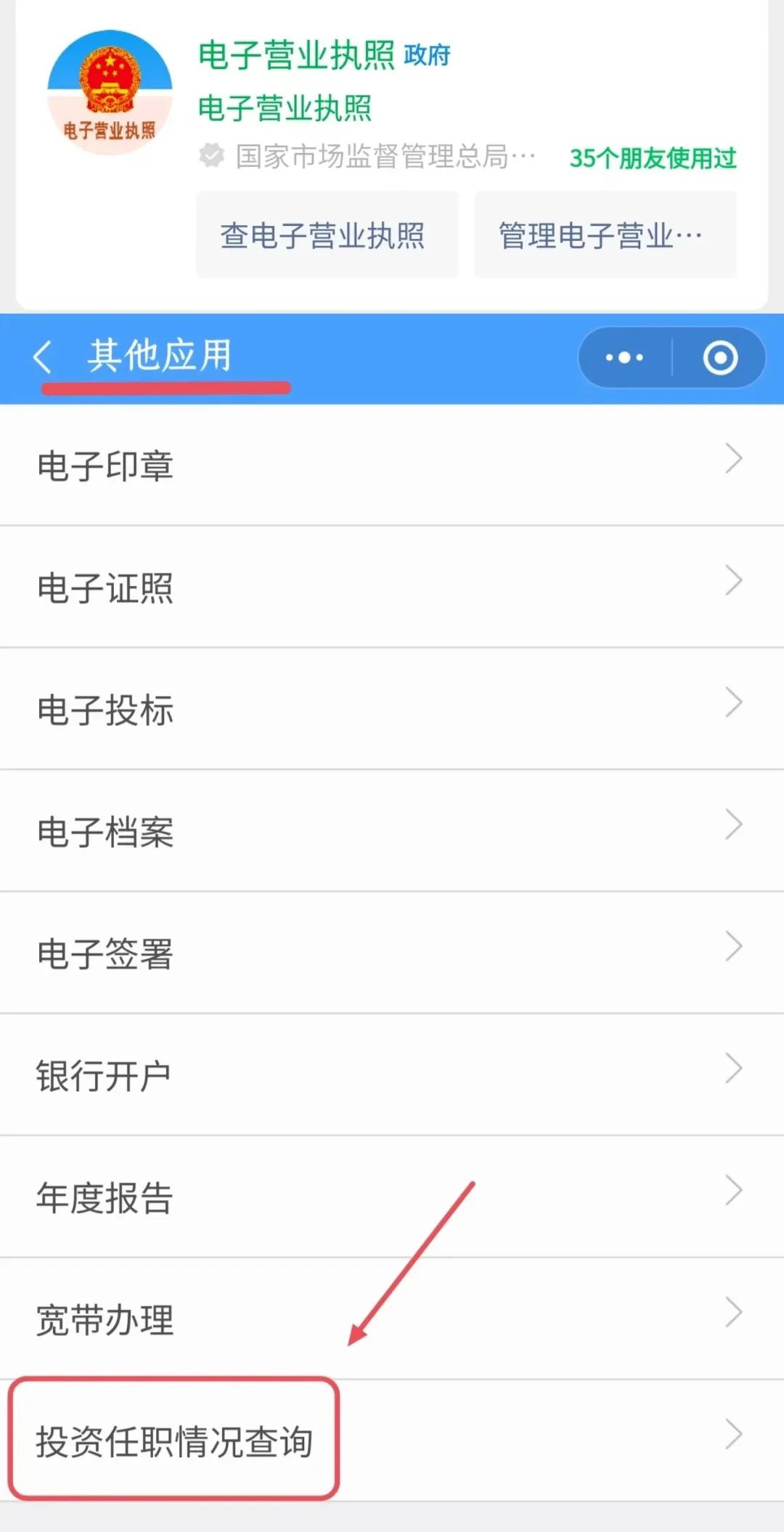Tap the 其他应用 header title
The height and width of the screenshot is (1532, 784).
[x=158, y=357]
